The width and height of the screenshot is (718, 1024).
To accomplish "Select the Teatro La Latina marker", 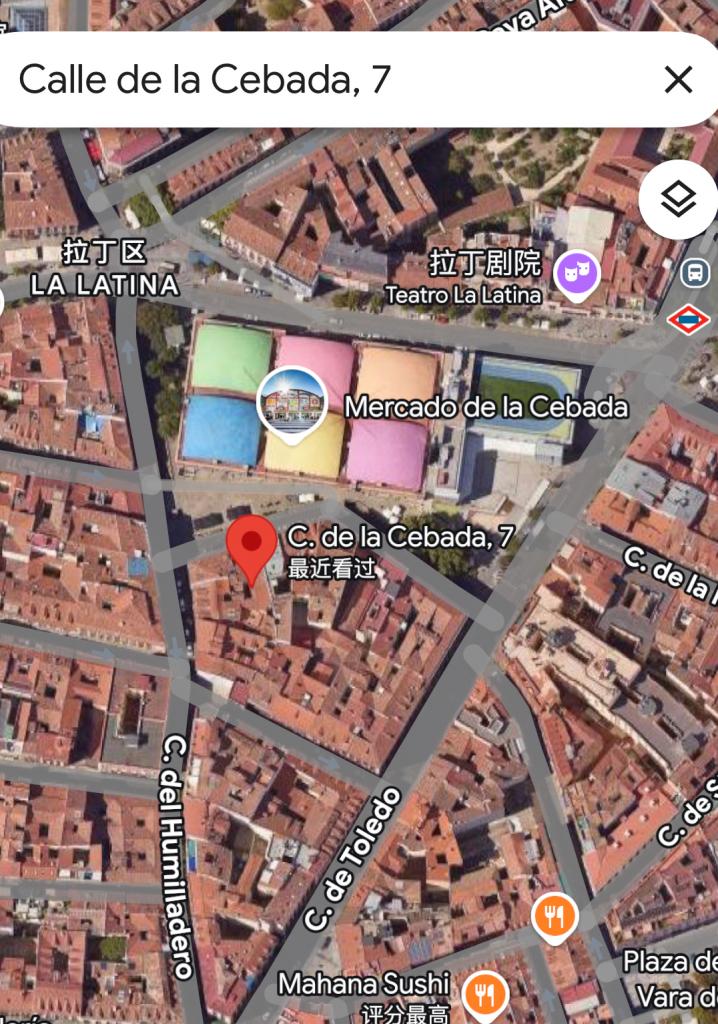I will (578, 272).
